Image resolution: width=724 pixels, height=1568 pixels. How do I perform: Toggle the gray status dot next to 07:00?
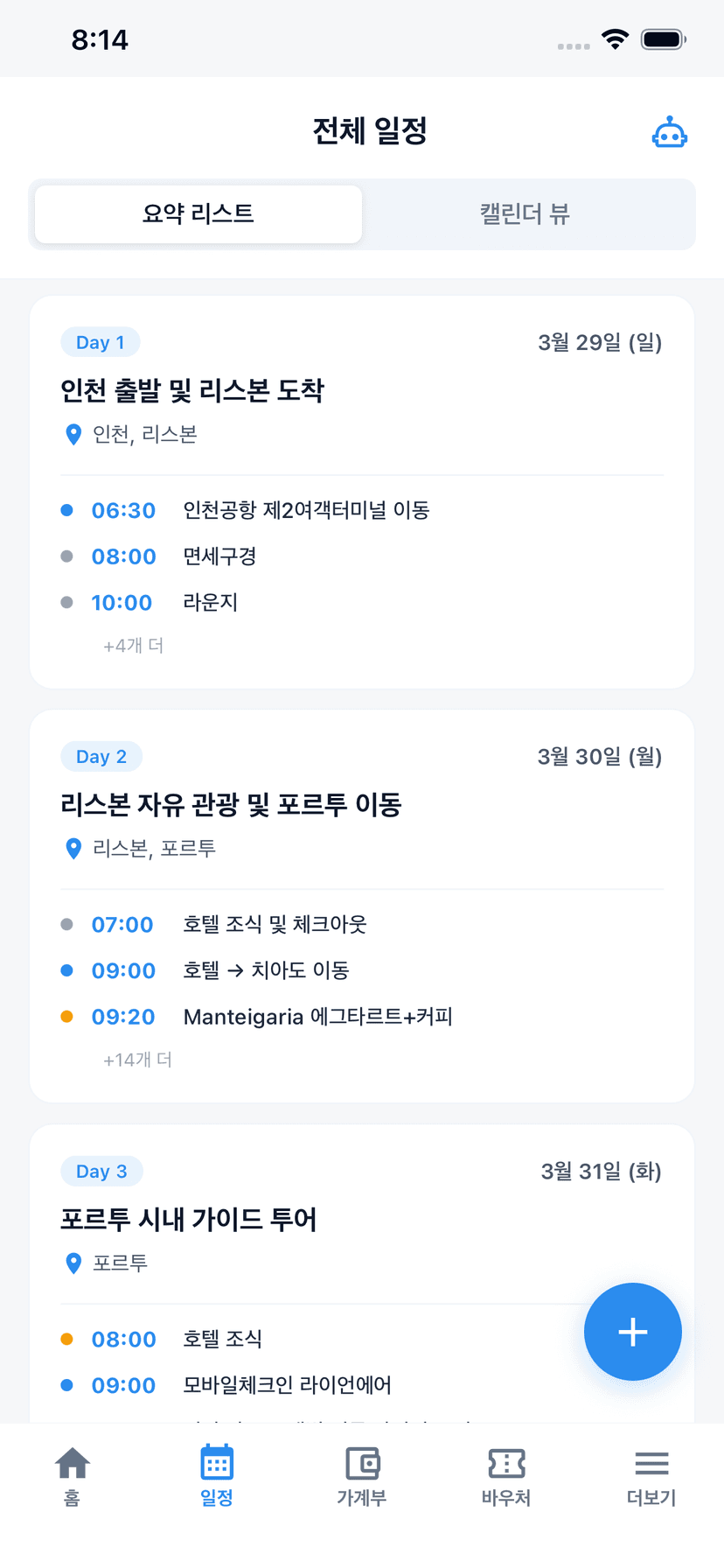(66, 924)
